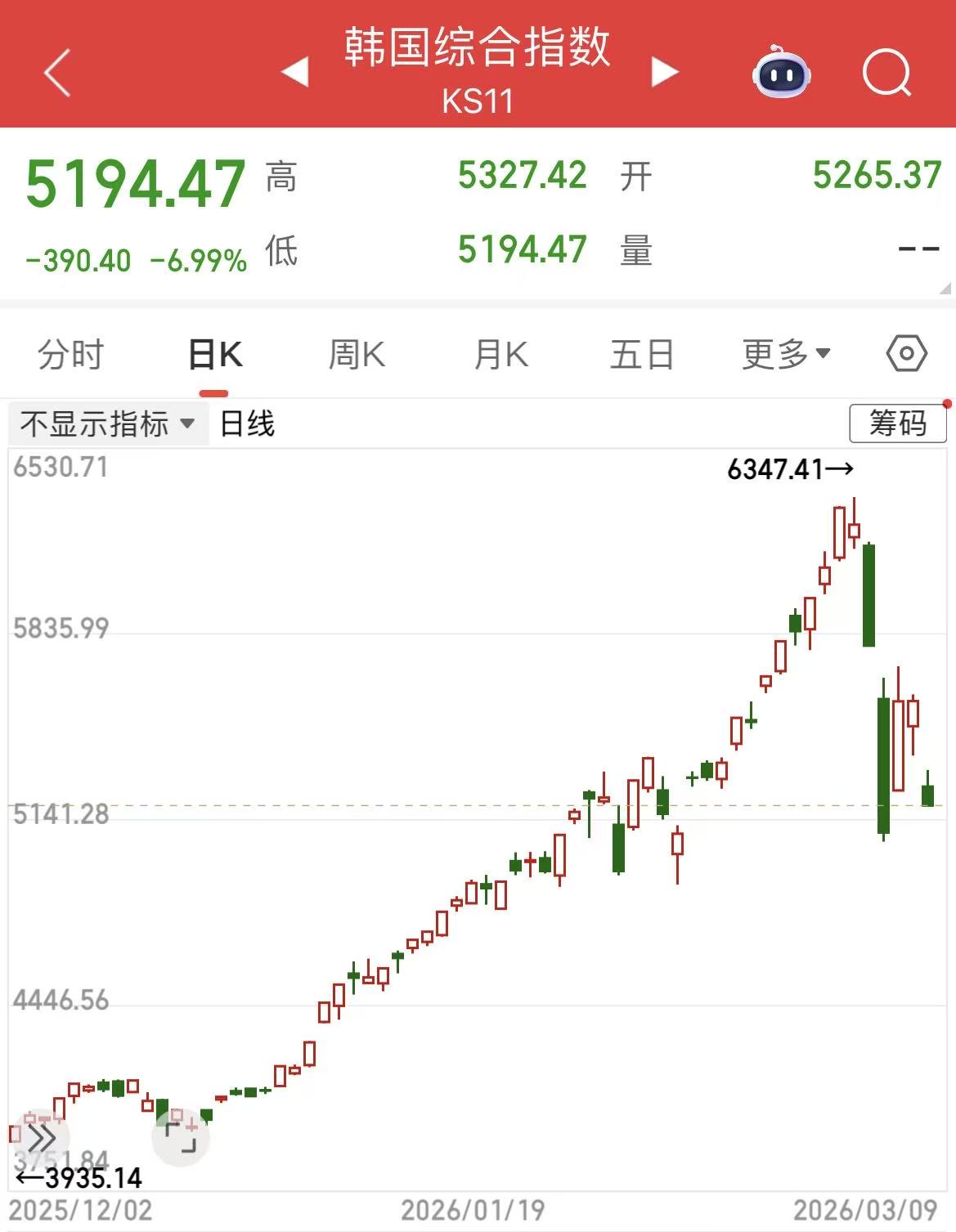Expand chart with double-arrow icon
Image resolution: width=956 pixels, height=1232 pixels.
41,1137
